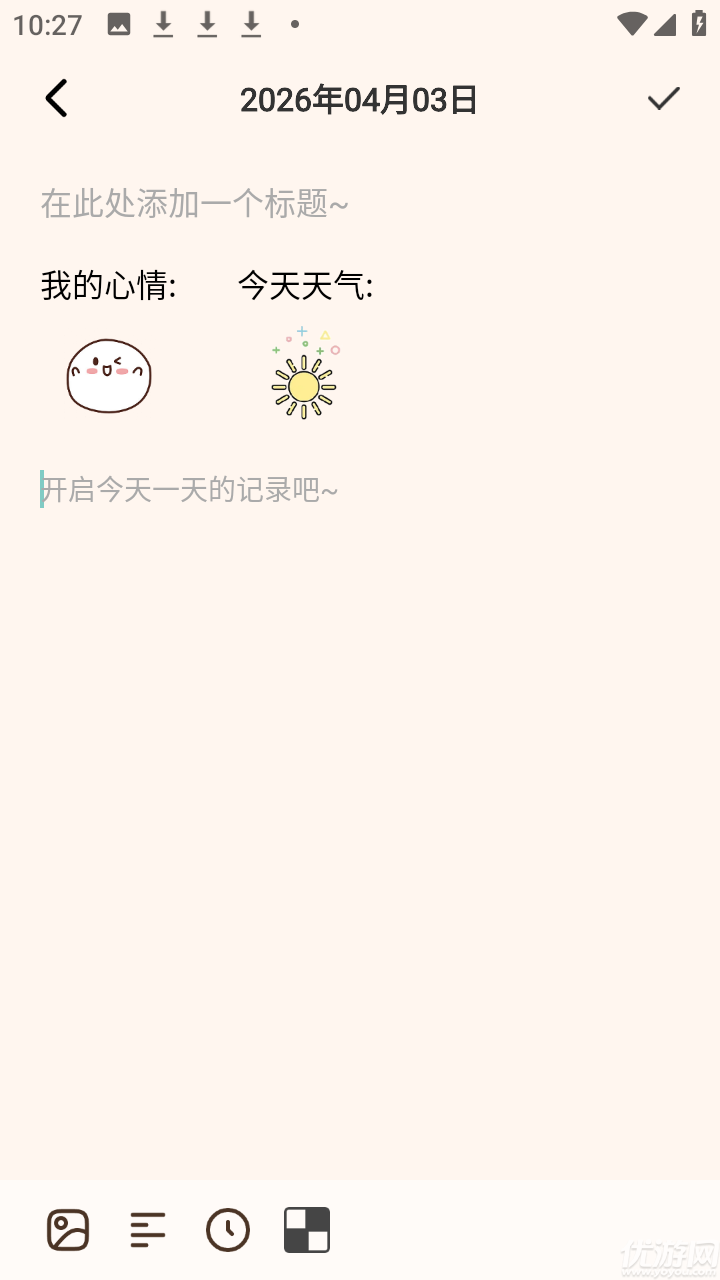This screenshot has width=720, height=1280.
Task: Tap the 10:27 clock in status bar
Action: point(46,24)
